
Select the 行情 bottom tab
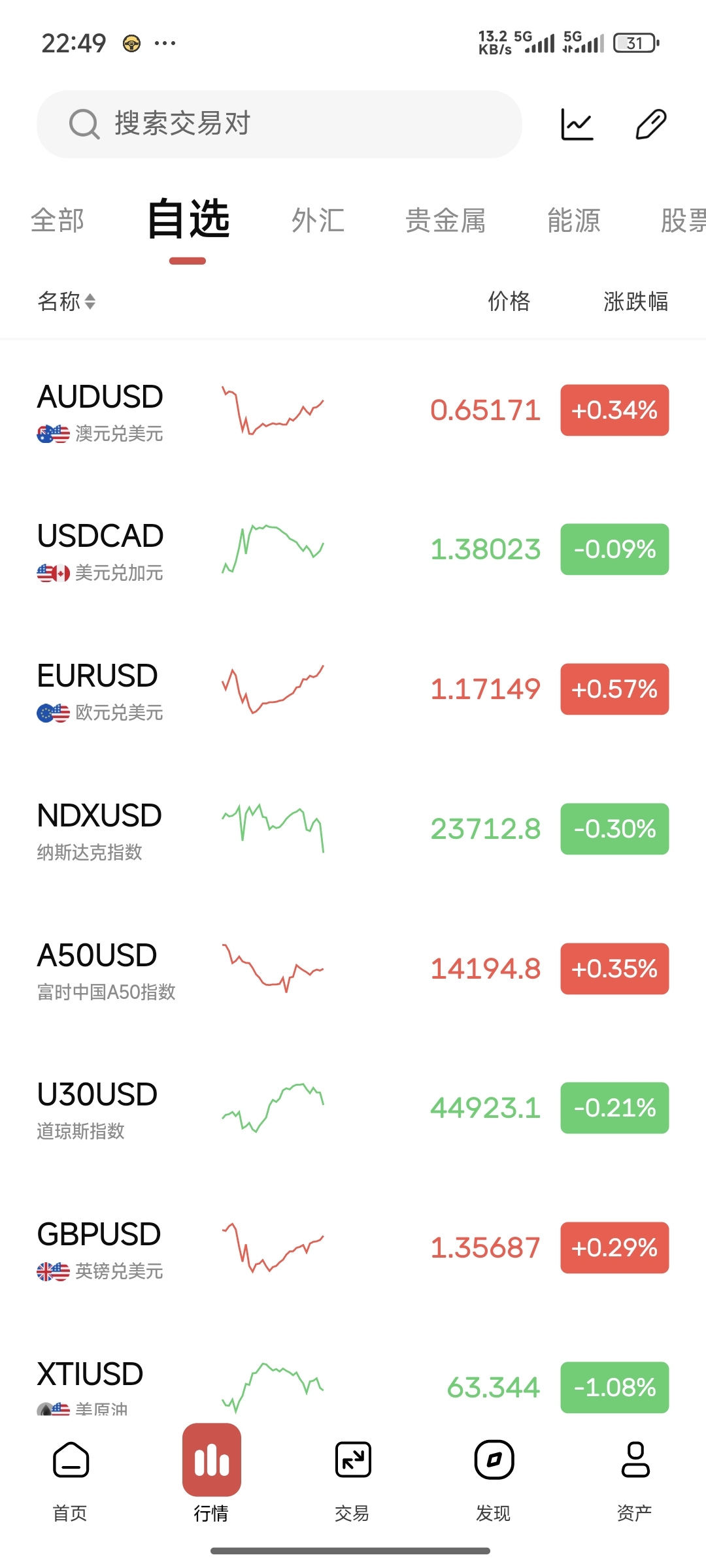[x=212, y=1477]
